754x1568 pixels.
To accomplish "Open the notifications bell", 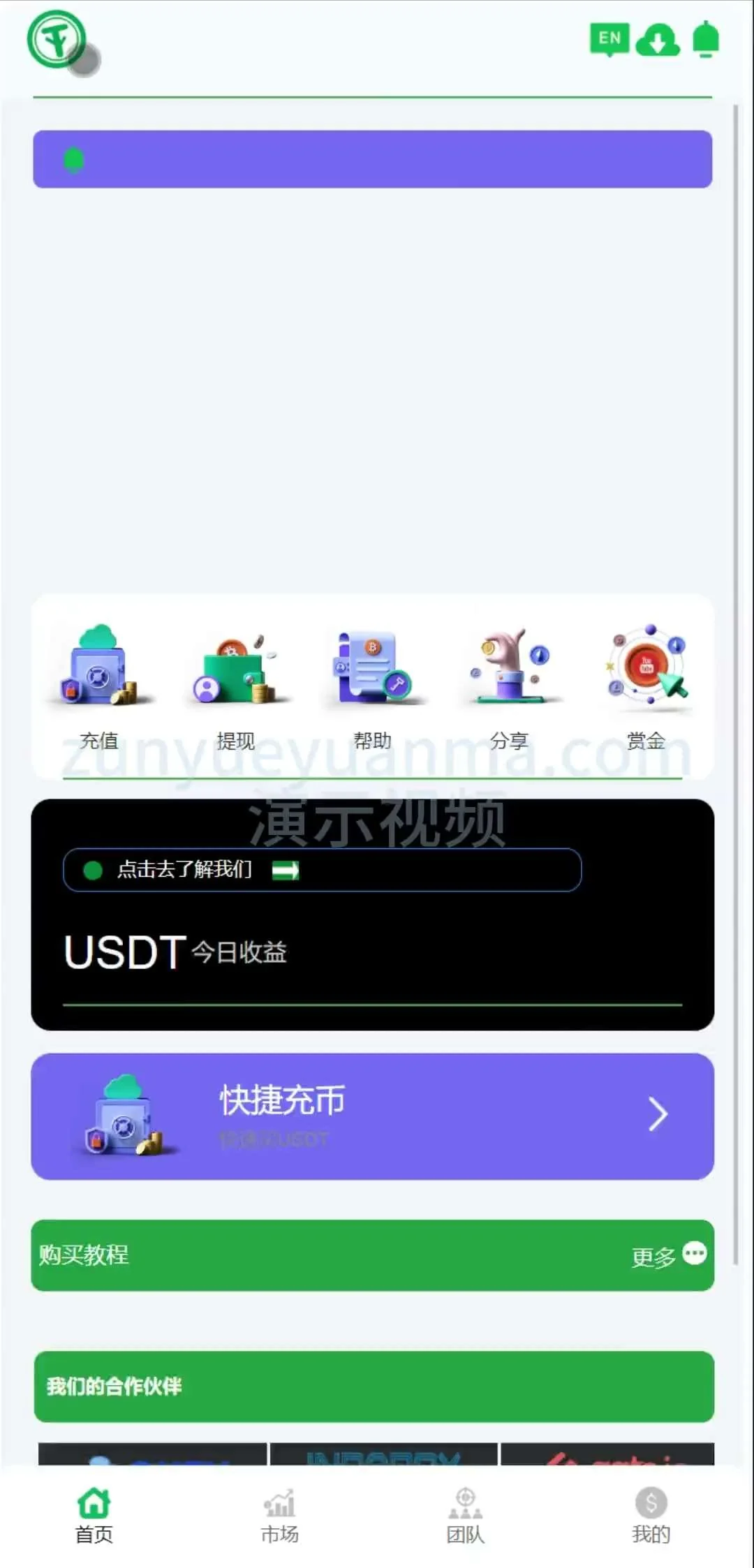I will (x=705, y=38).
